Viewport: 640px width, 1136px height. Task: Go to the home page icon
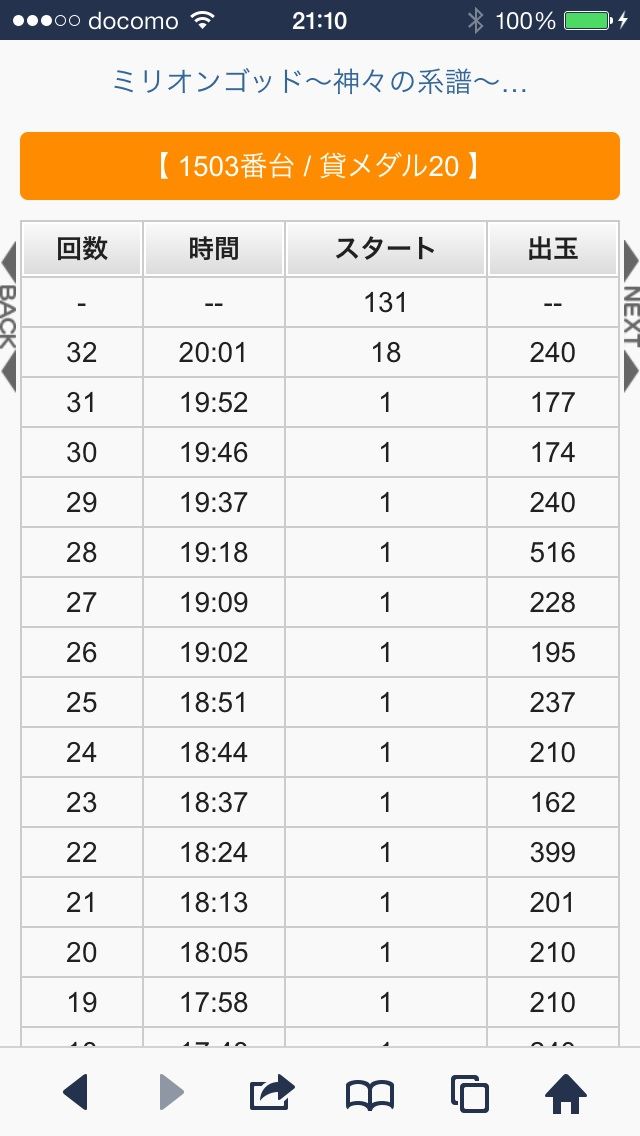click(565, 1093)
